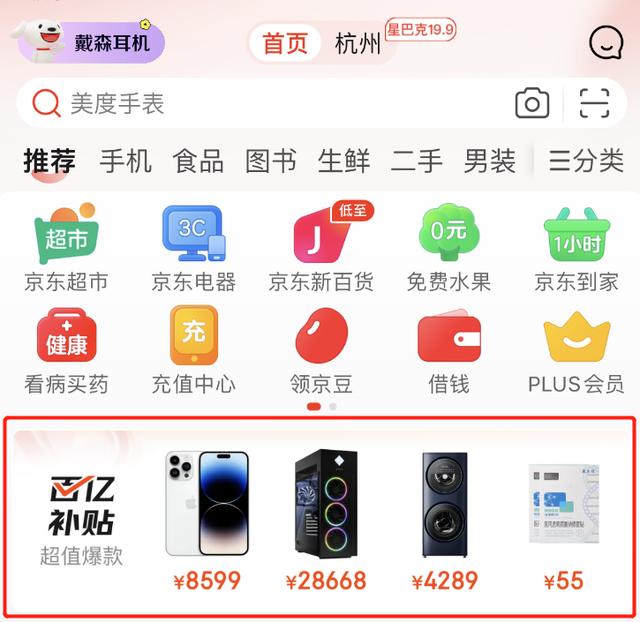Screen dimensions: 640x622
Task: Switch to the 食品 category tab
Action: 198,161
